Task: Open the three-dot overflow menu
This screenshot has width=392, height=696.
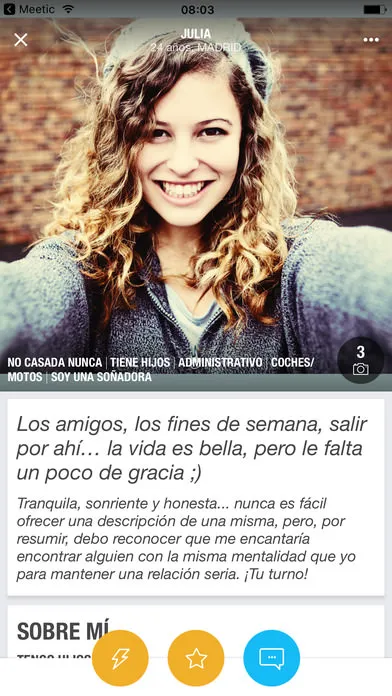Action: pyautogui.click(x=371, y=40)
